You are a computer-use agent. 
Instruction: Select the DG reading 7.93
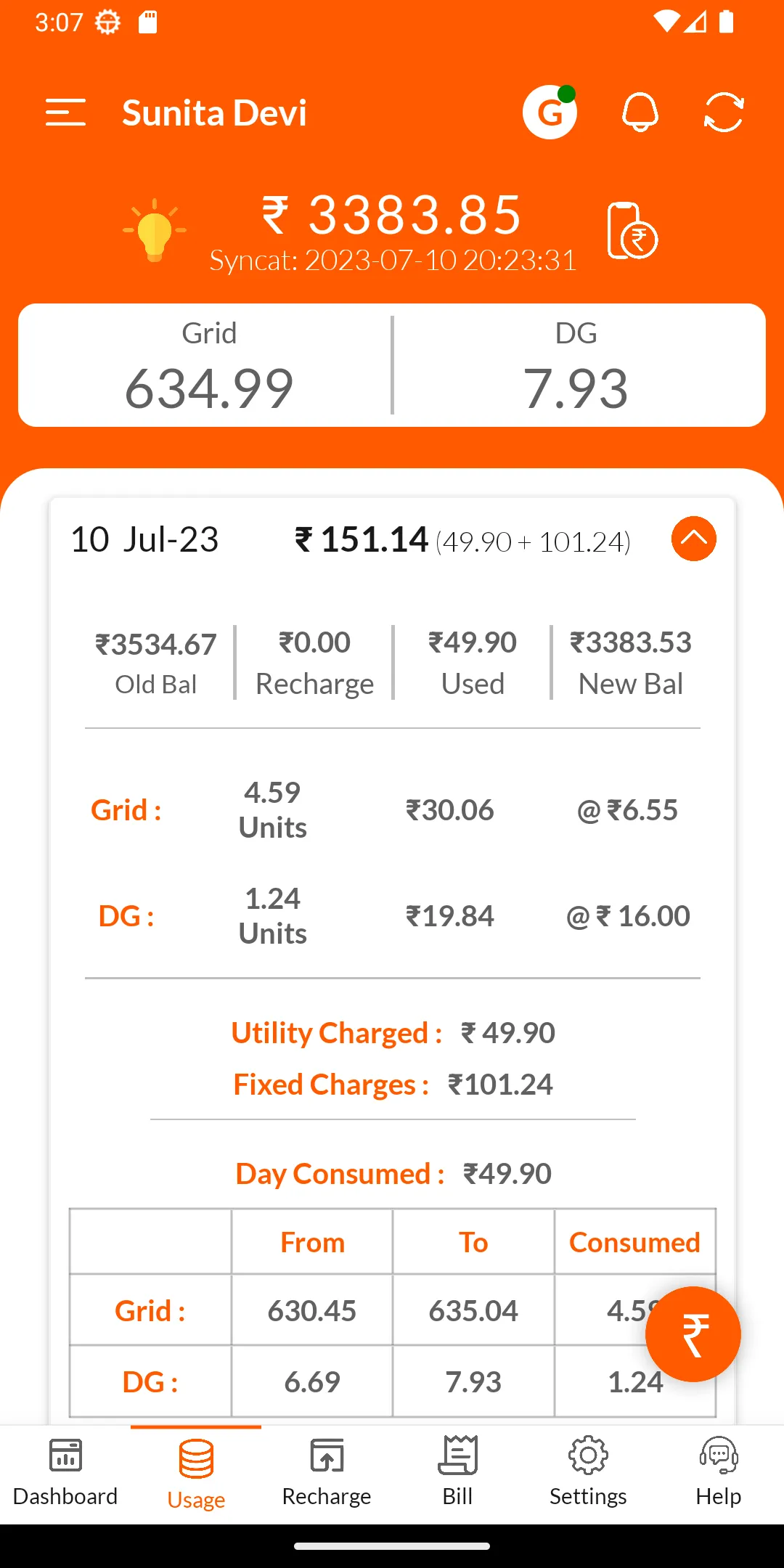click(x=577, y=387)
